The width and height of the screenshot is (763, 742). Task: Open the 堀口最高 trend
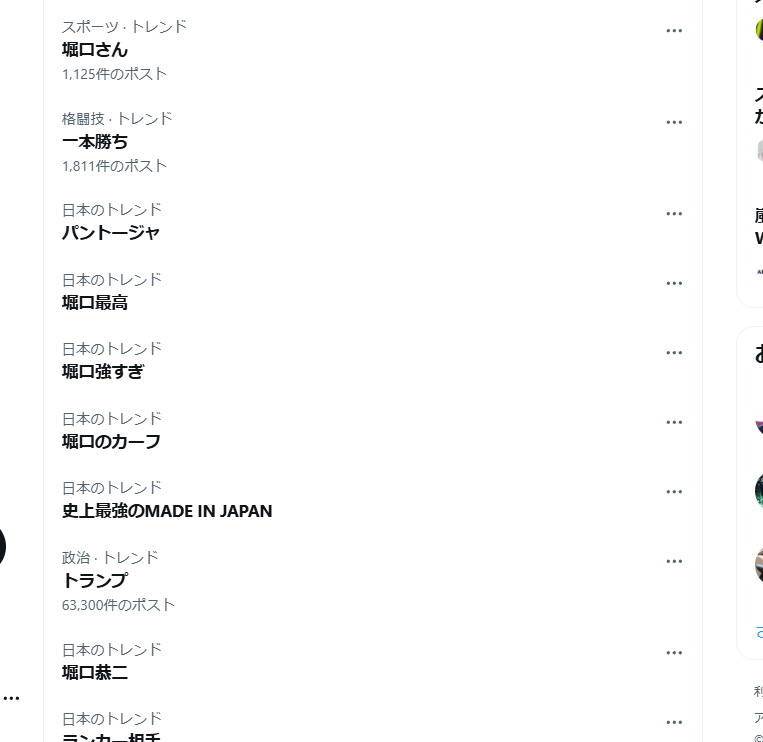[x=95, y=302]
